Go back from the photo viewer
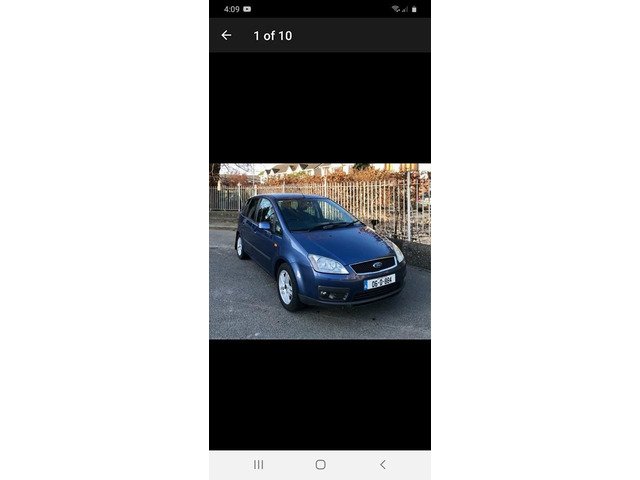The height and width of the screenshot is (480, 640). click(226, 35)
